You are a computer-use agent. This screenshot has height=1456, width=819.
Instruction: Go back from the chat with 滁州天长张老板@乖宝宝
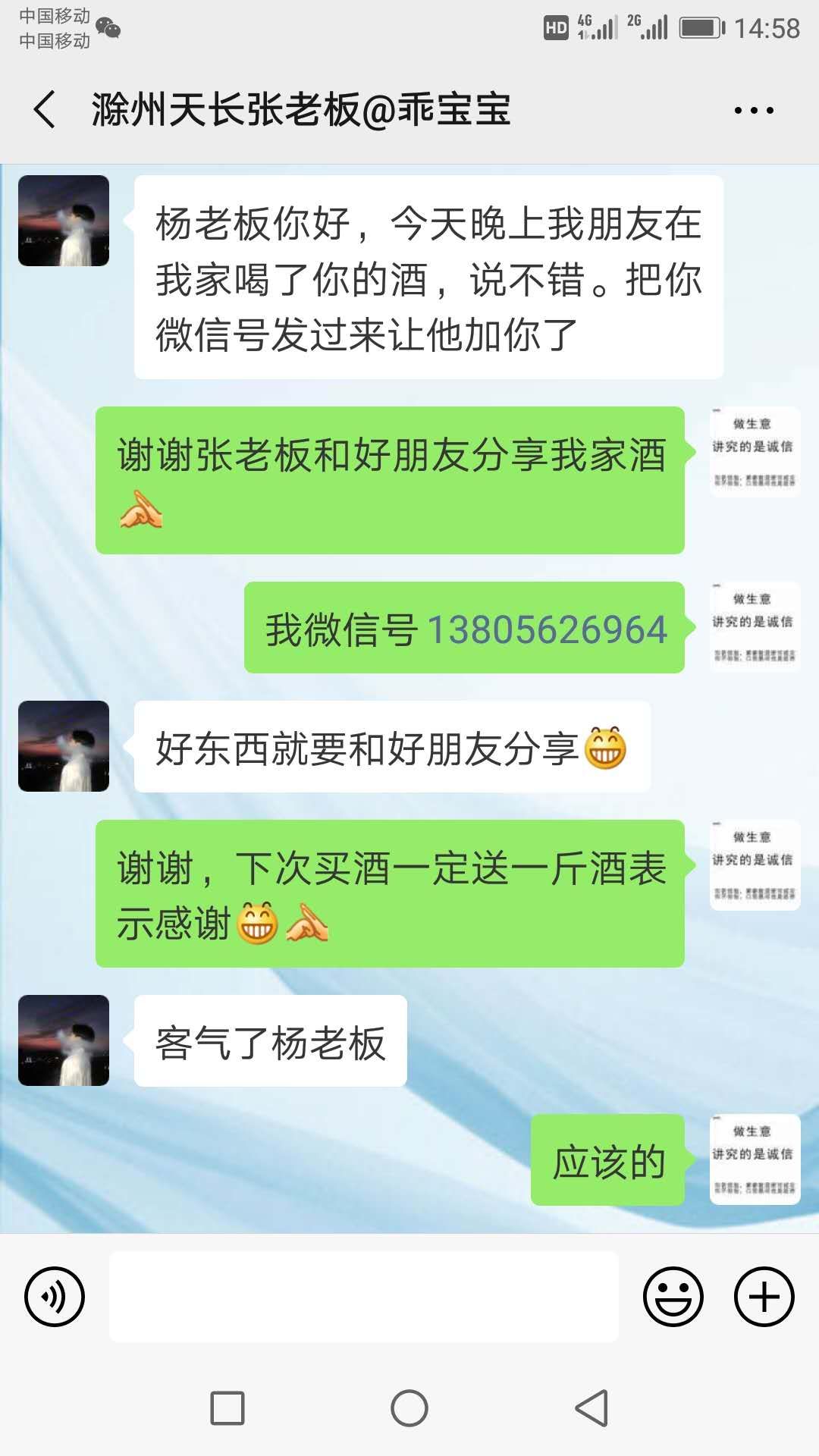45,109
